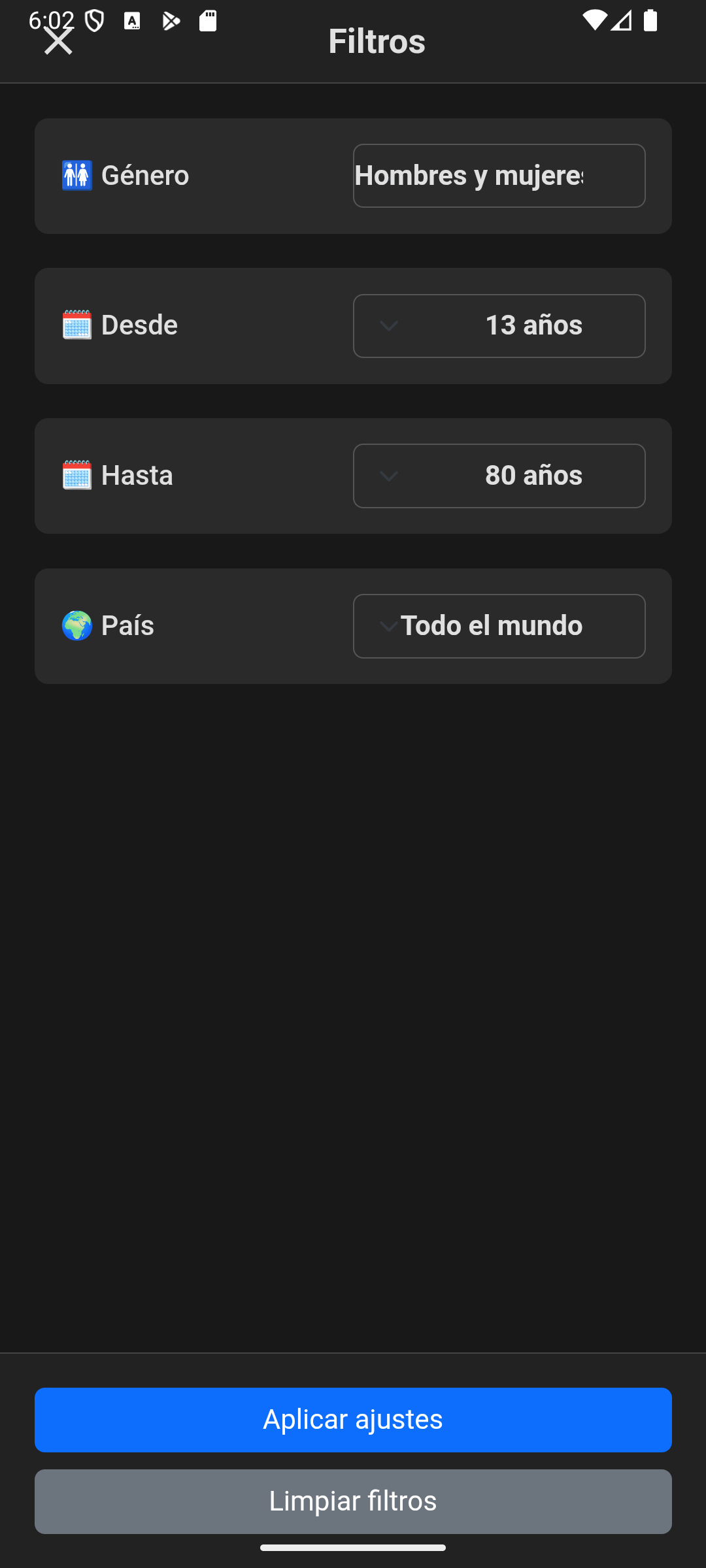Close the Filtros screen
The width and height of the screenshot is (706, 1568).
coord(58,42)
